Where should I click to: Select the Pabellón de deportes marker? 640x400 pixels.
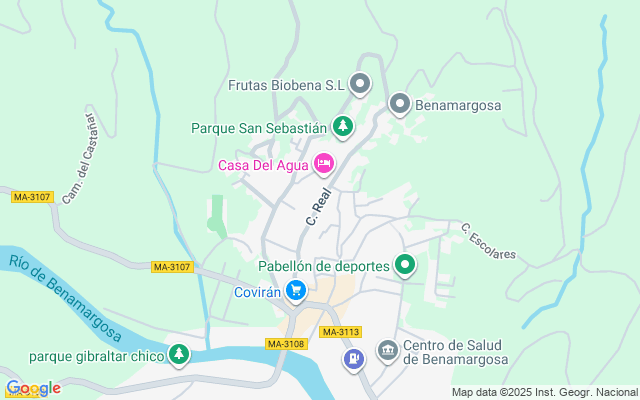405,265
